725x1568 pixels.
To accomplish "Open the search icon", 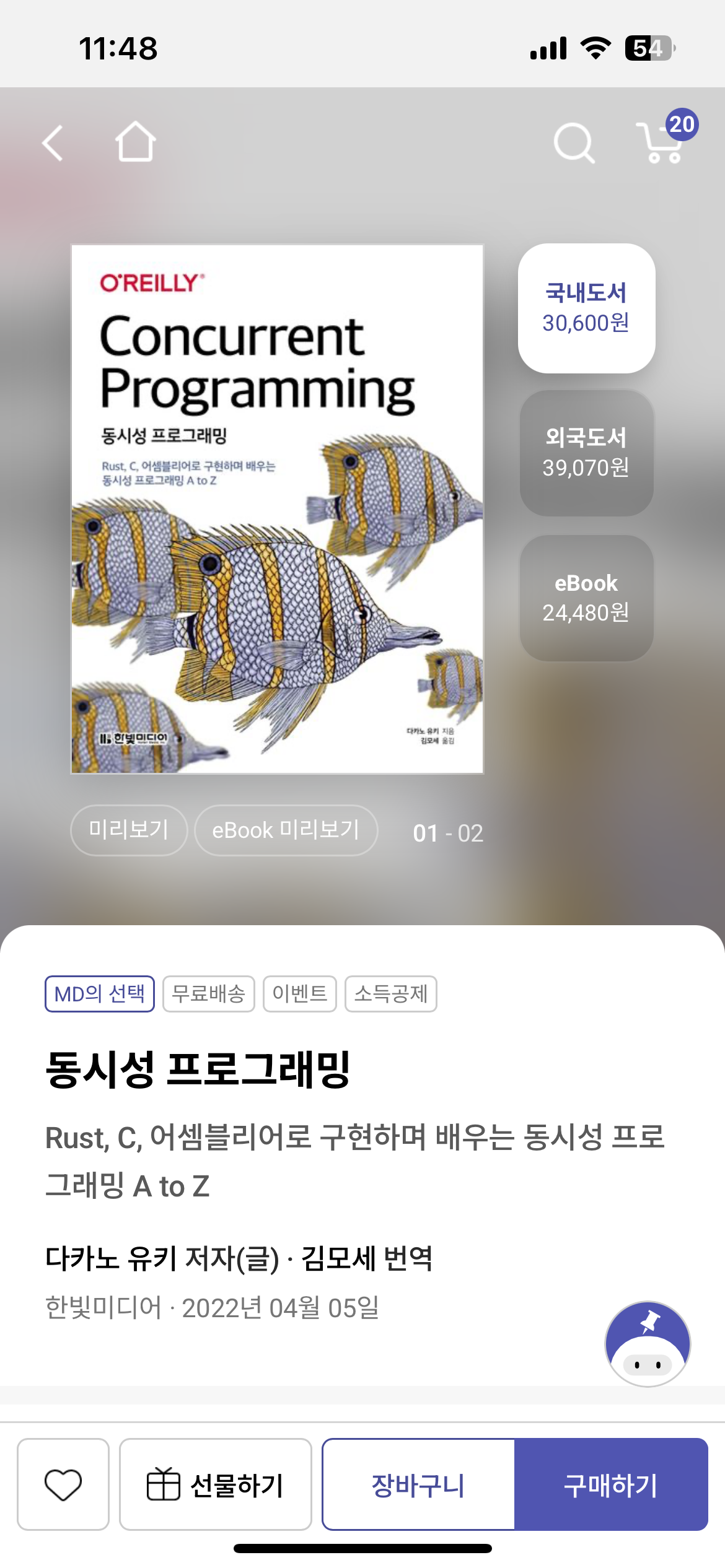I will coord(574,143).
